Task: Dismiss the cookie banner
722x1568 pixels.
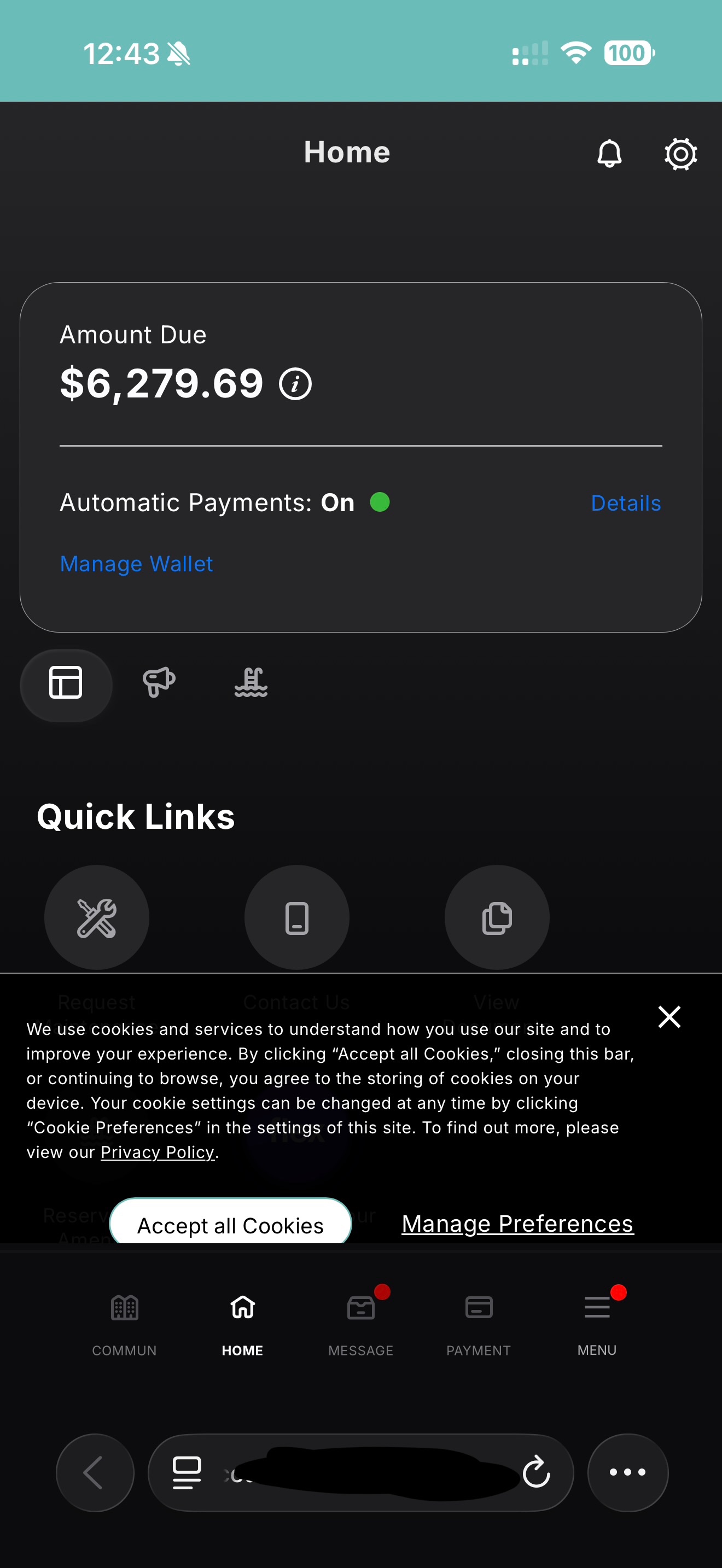Action: [x=669, y=1016]
